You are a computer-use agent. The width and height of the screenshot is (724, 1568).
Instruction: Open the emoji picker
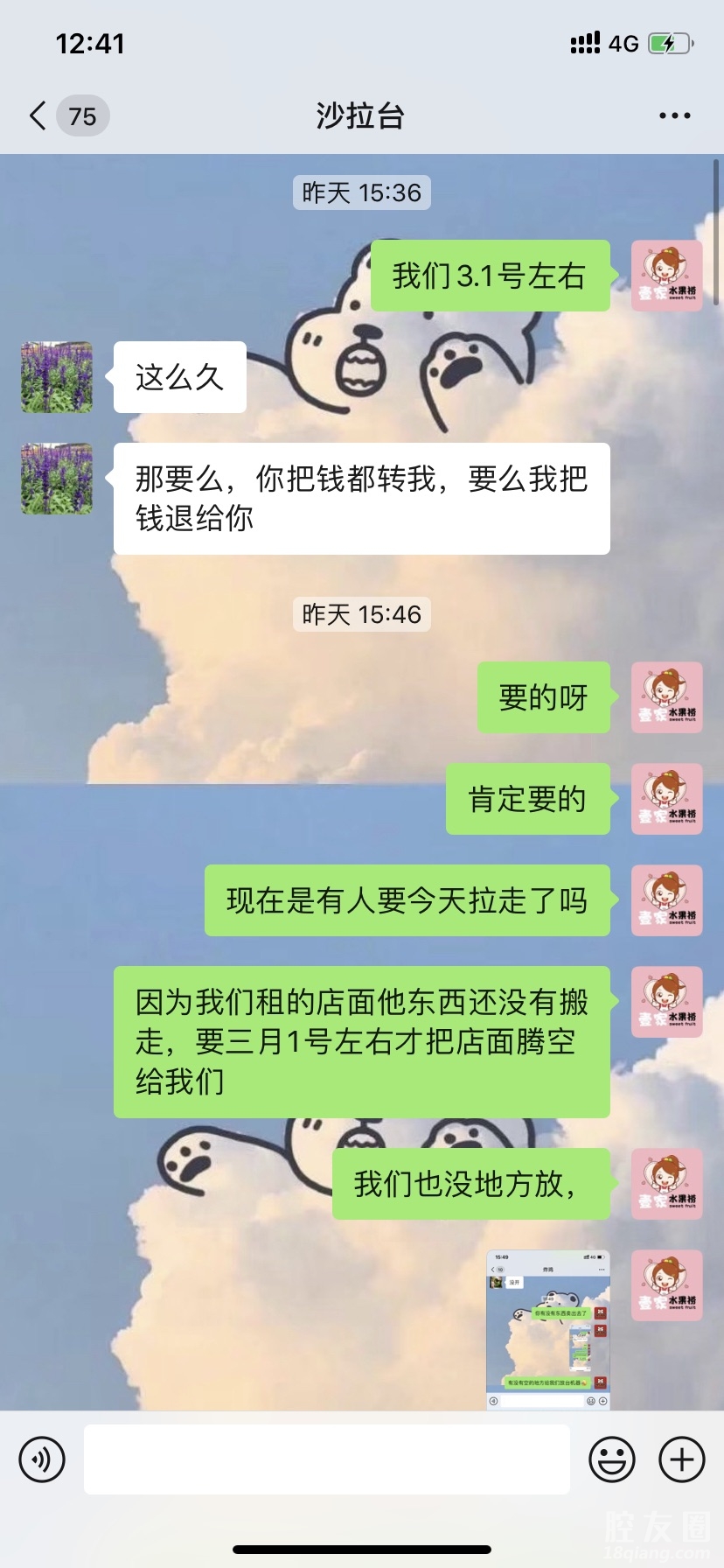point(611,1459)
